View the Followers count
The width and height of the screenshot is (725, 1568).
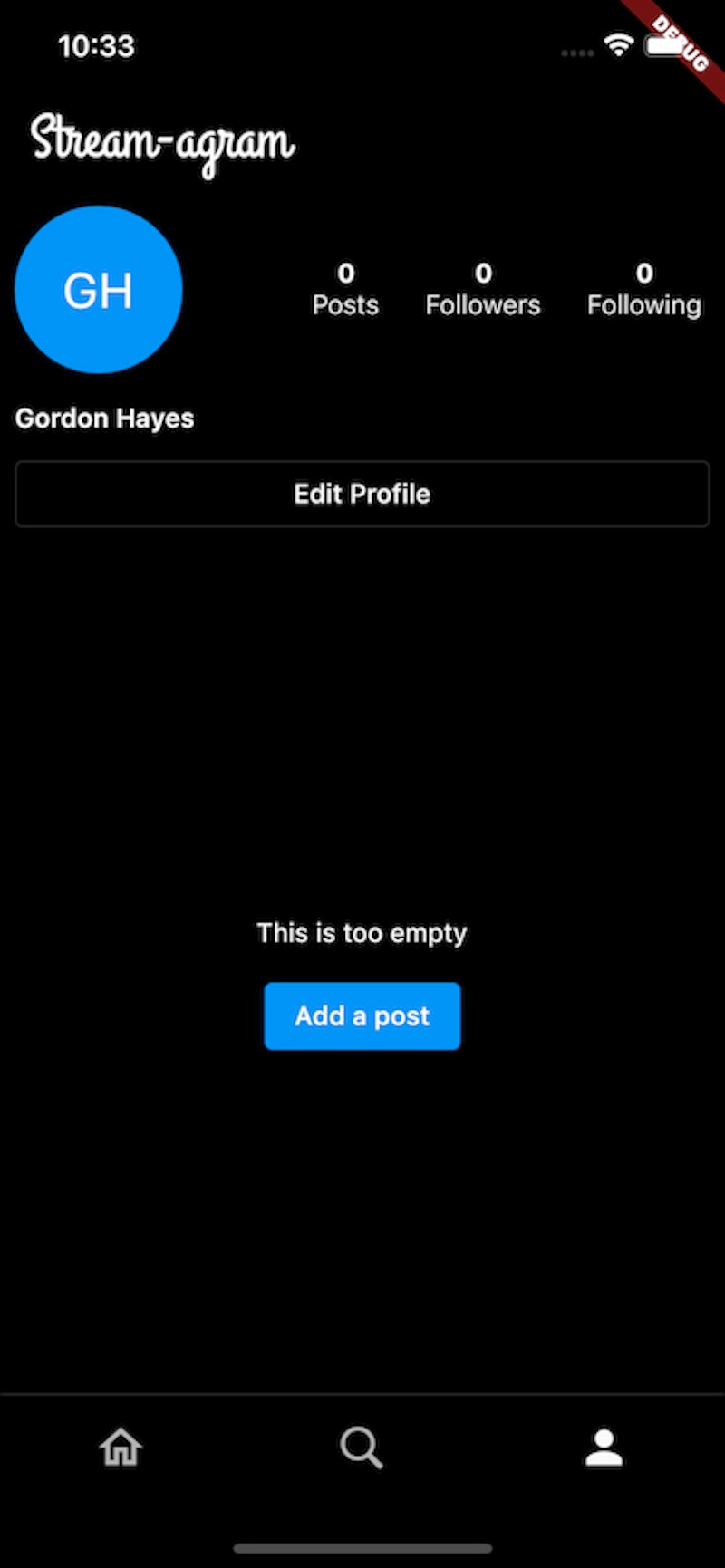[x=483, y=304]
